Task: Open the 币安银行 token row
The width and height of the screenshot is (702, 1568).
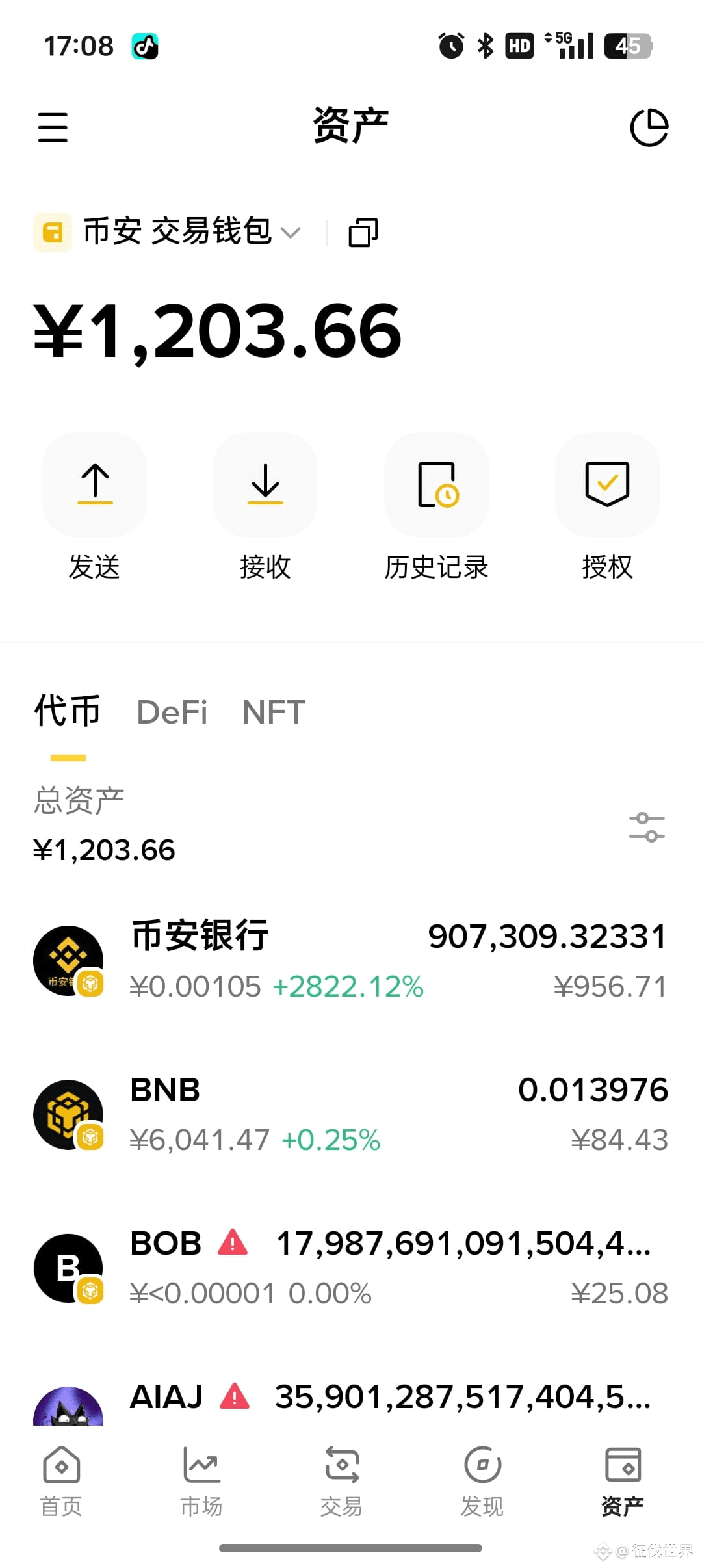Action: coord(351,960)
